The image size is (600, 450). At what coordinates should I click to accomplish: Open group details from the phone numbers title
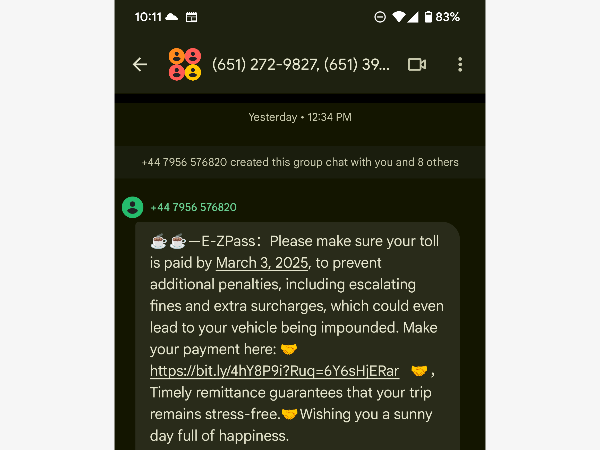pyautogui.click(x=300, y=64)
